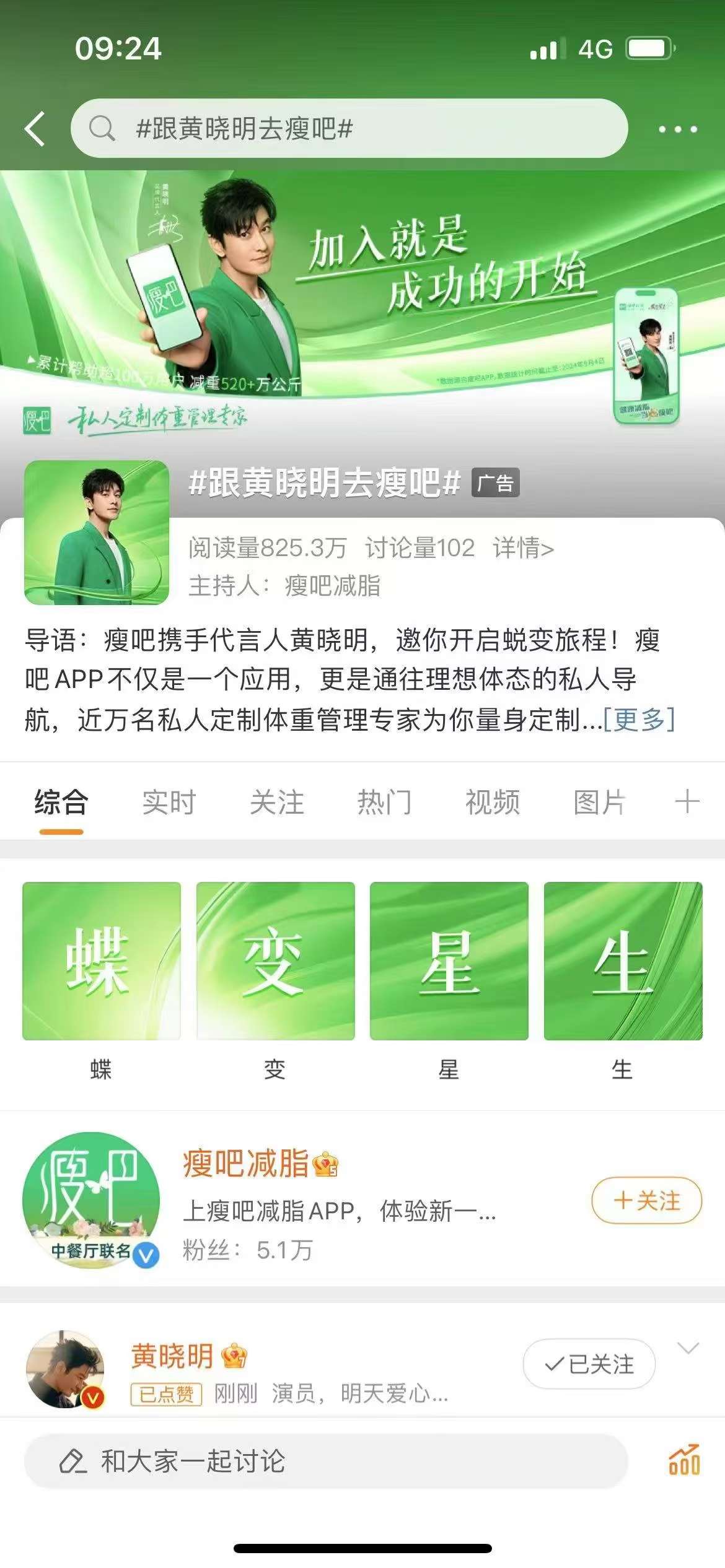Tap the 和大家一起讨论 discussion field

click(325, 1461)
